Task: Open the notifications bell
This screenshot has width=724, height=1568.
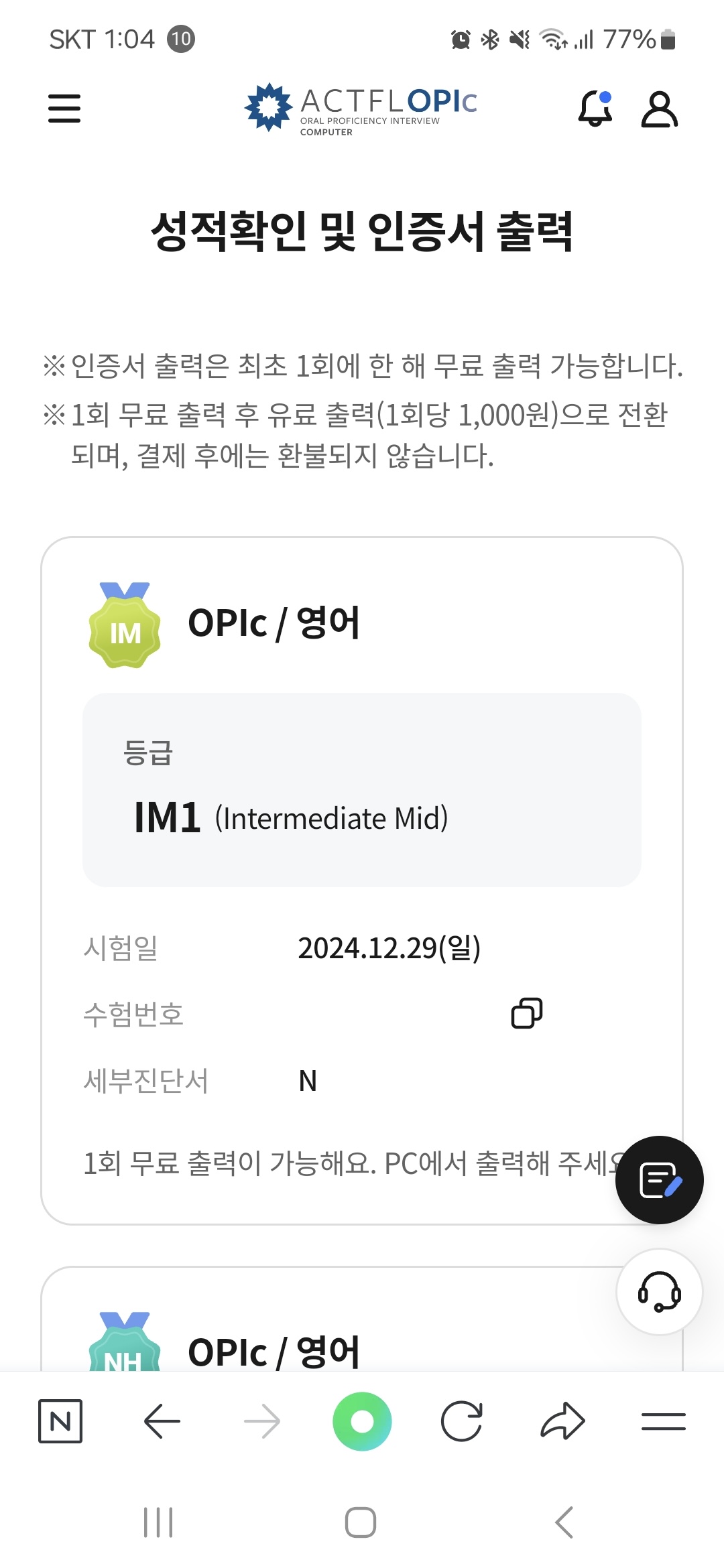Action: coord(595,108)
